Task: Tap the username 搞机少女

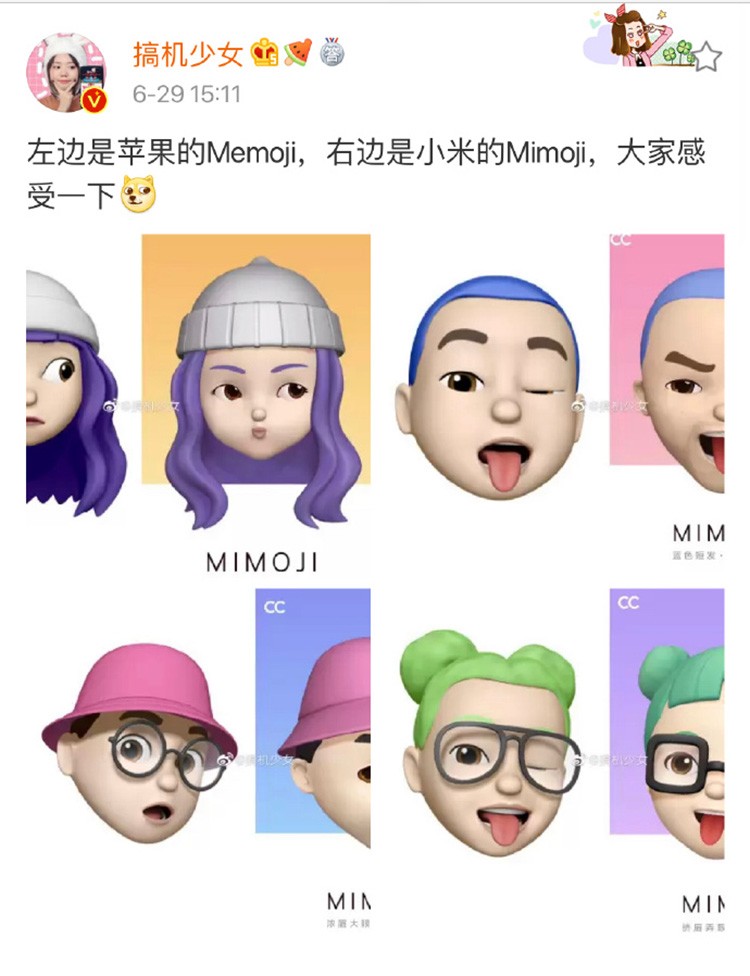Action: pos(188,54)
